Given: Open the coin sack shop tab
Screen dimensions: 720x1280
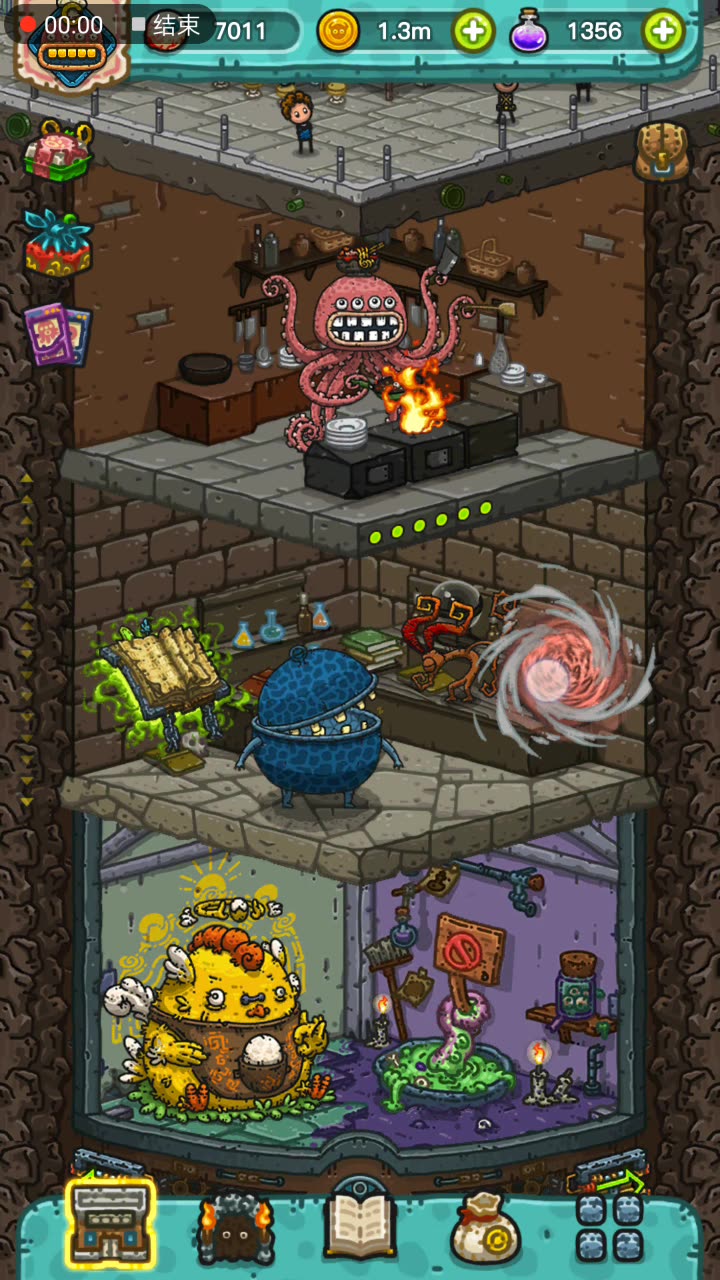Looking at the screenshot, I should (485, 1228).
